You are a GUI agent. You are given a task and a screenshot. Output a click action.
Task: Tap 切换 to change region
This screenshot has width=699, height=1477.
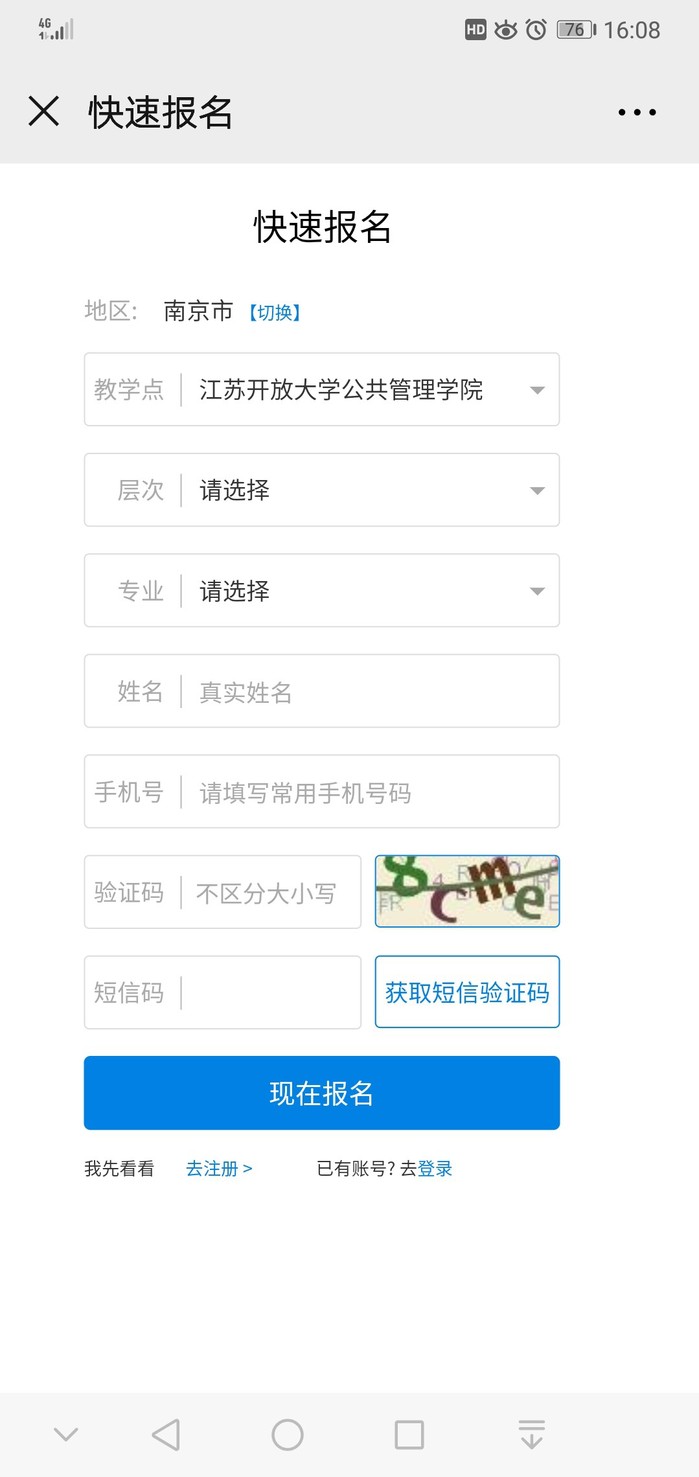pos(274,312)
